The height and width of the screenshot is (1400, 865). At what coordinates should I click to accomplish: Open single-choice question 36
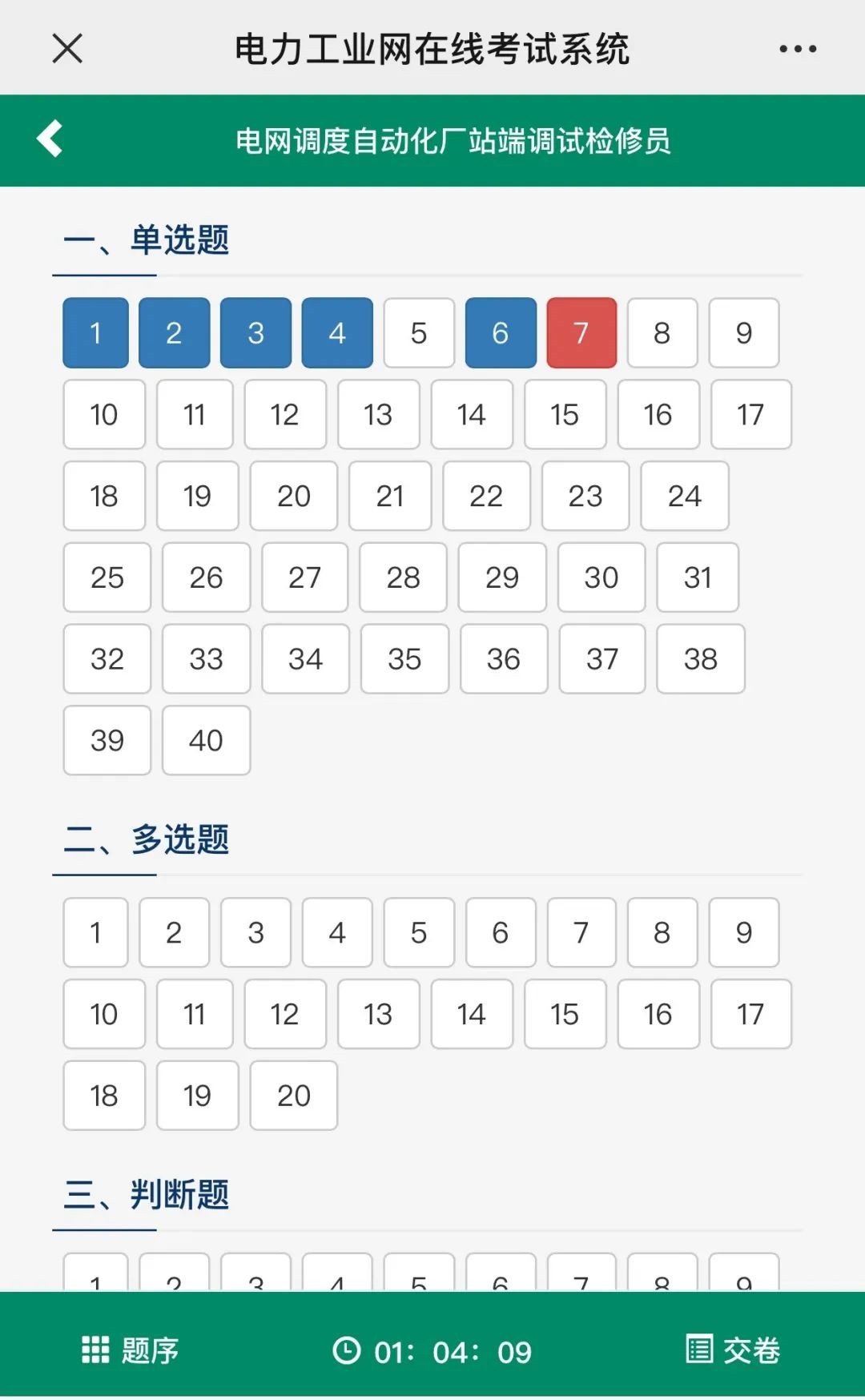504,659
